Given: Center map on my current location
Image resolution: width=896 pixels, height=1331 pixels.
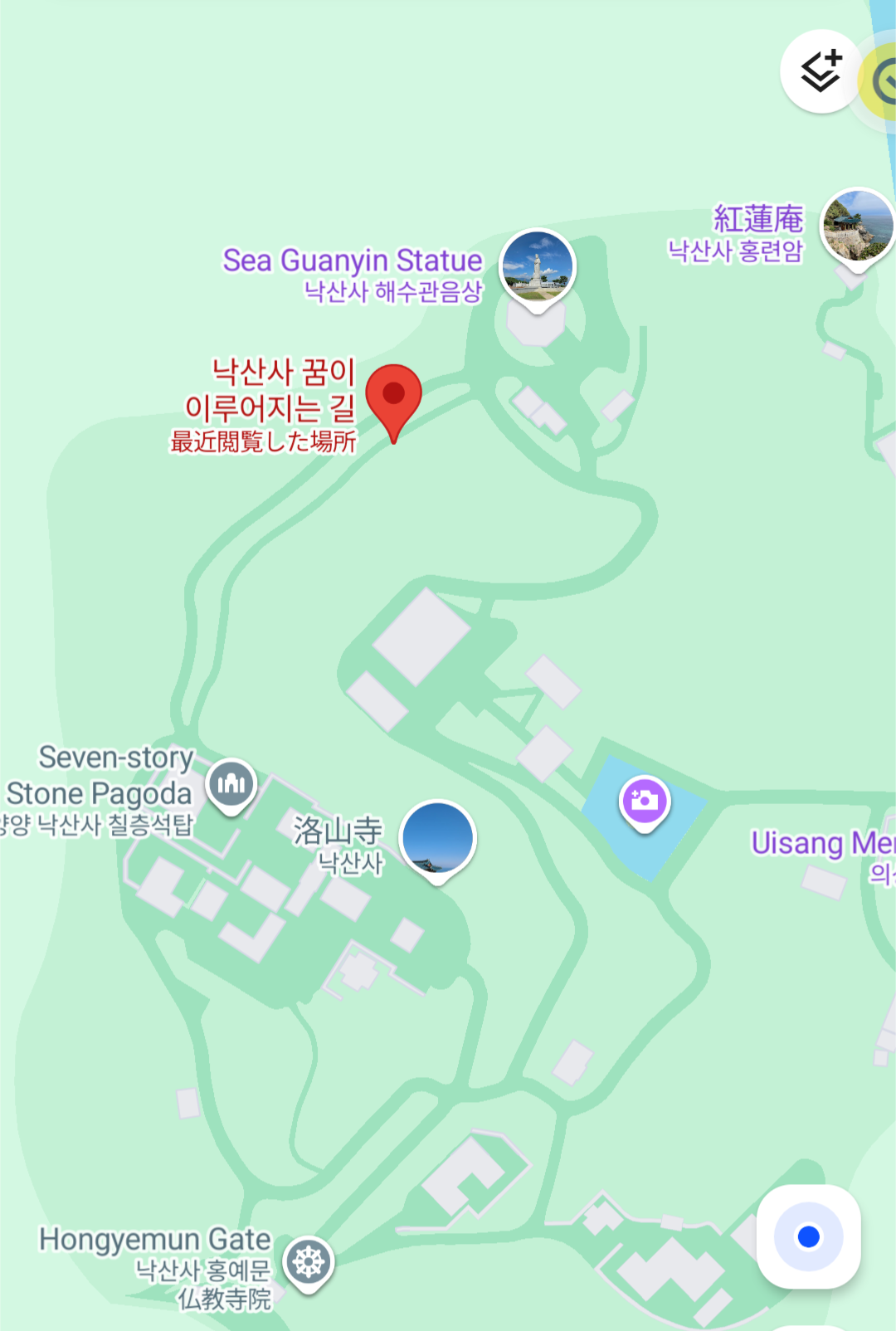Looking at the screenshot, I should pos(808,1236).
